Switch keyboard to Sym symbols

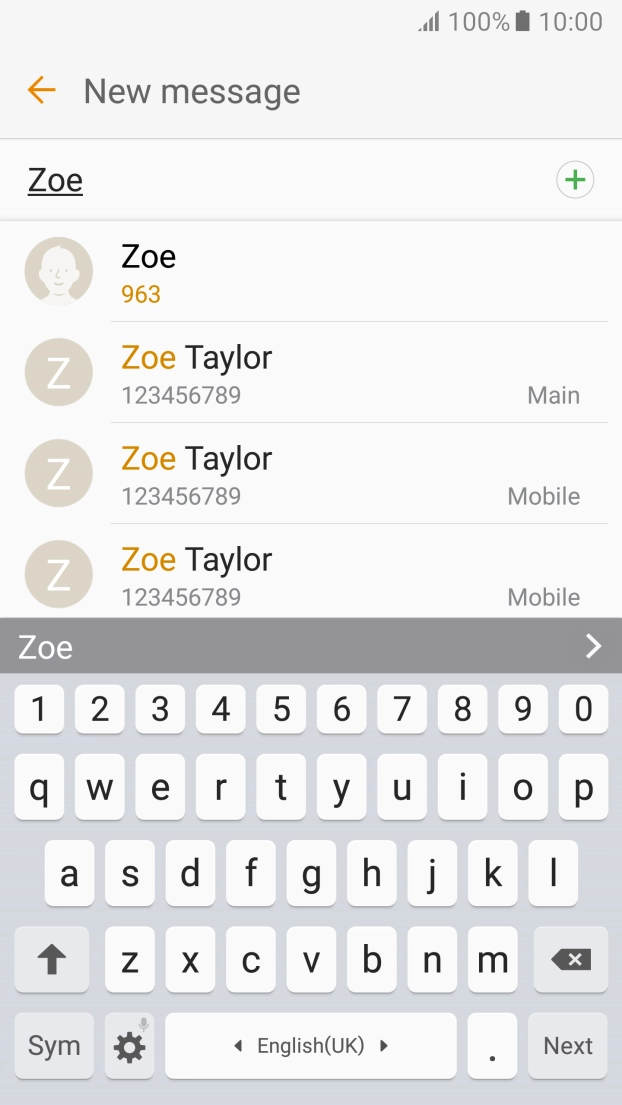tap(54, 1046)
